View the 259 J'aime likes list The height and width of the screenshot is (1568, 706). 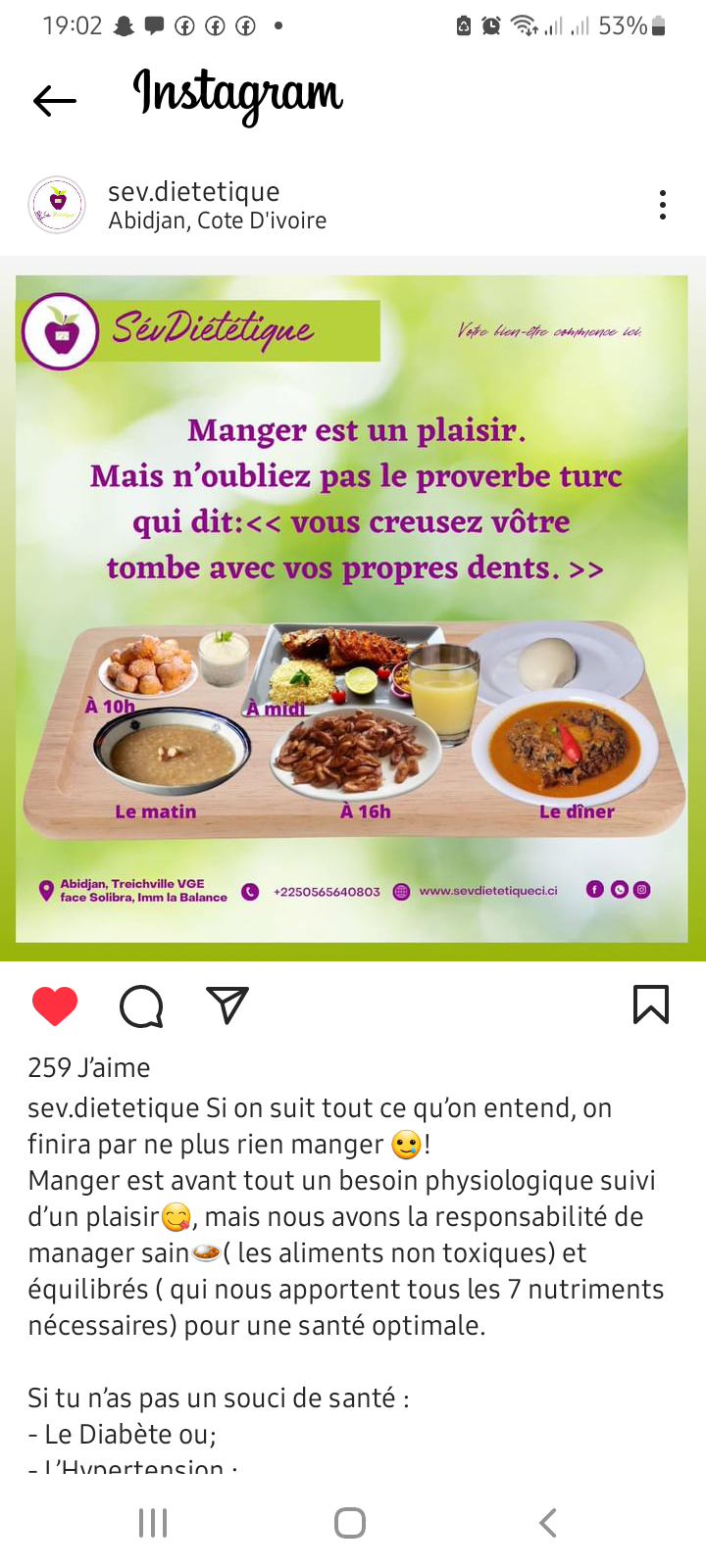tap(89, 1068)
